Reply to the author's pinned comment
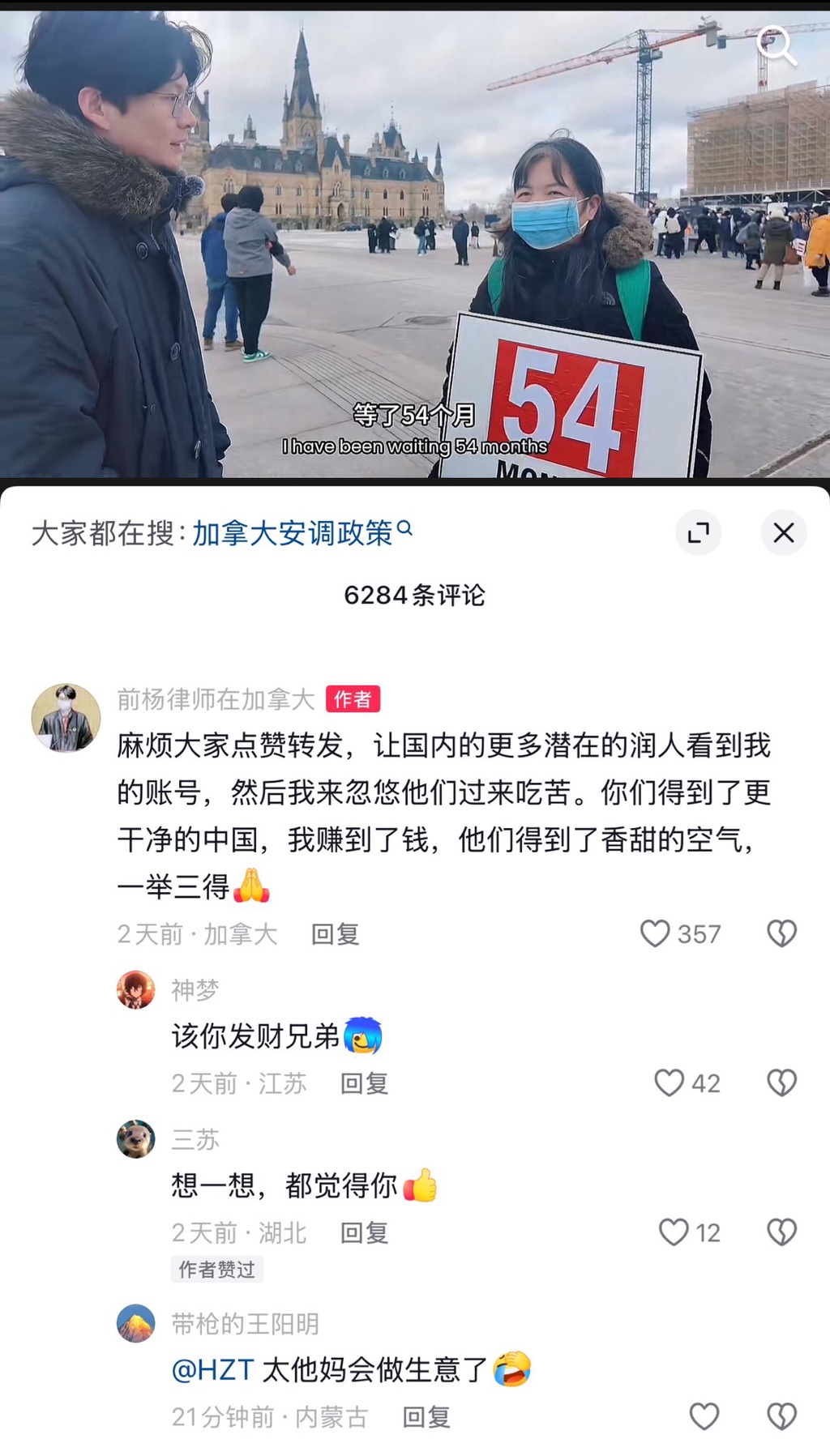This screenshot has height=1456, width=830. (335, 934)
